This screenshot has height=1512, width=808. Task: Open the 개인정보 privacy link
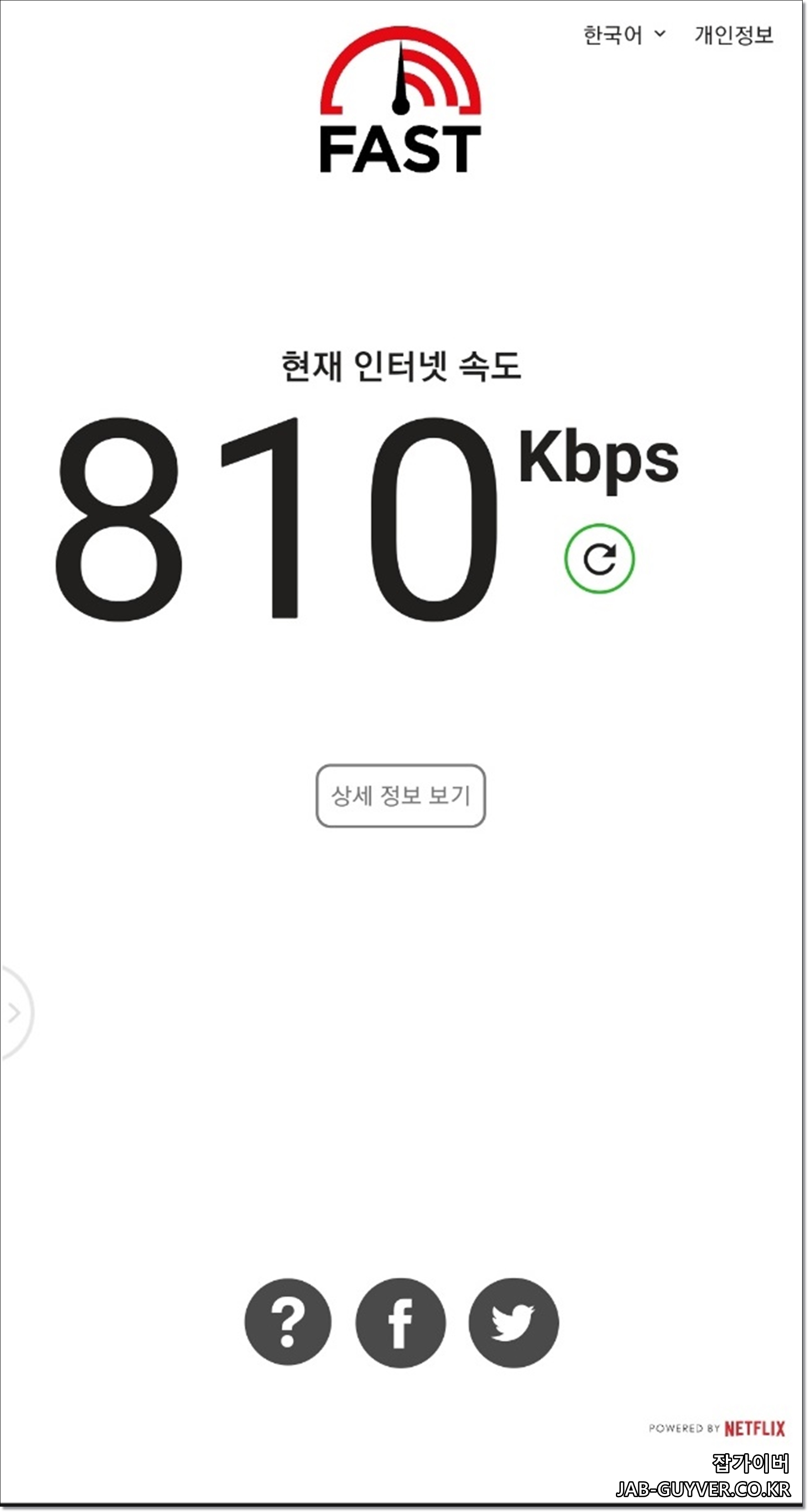tap(733, 35)
